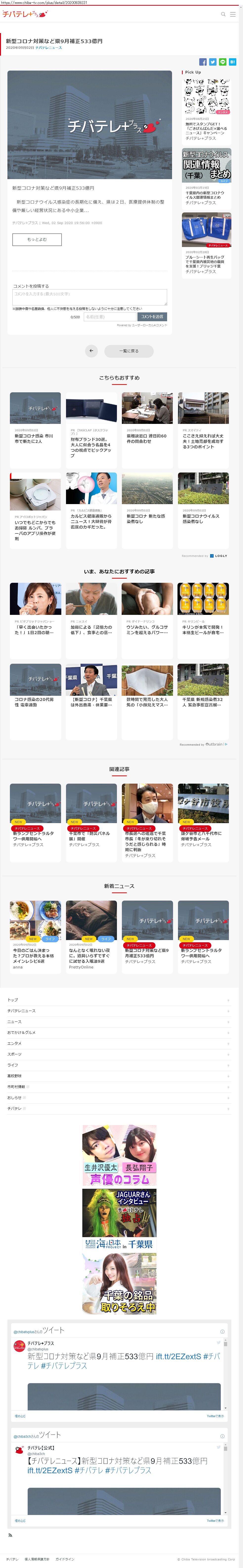Tap 一覧に戻る button

[x=128, y=351]
